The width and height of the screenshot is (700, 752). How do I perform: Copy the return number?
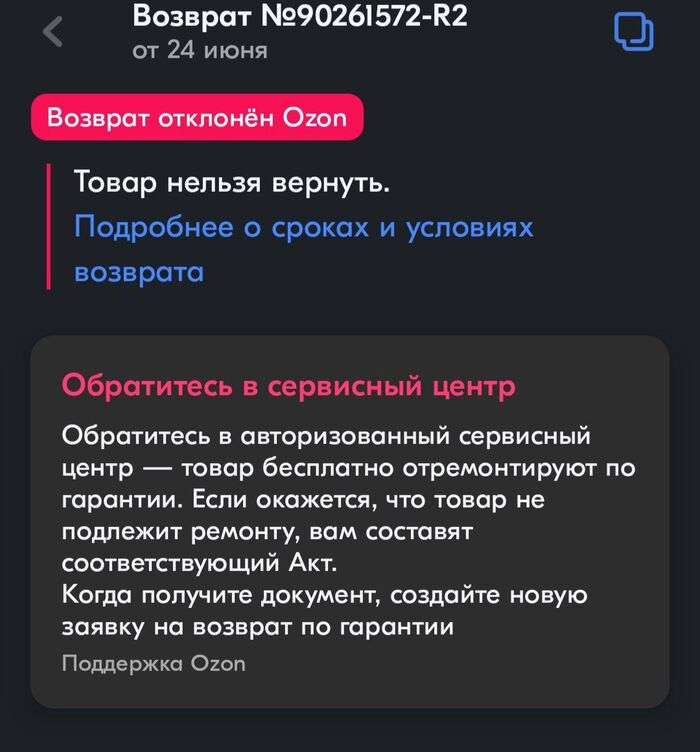633,32
